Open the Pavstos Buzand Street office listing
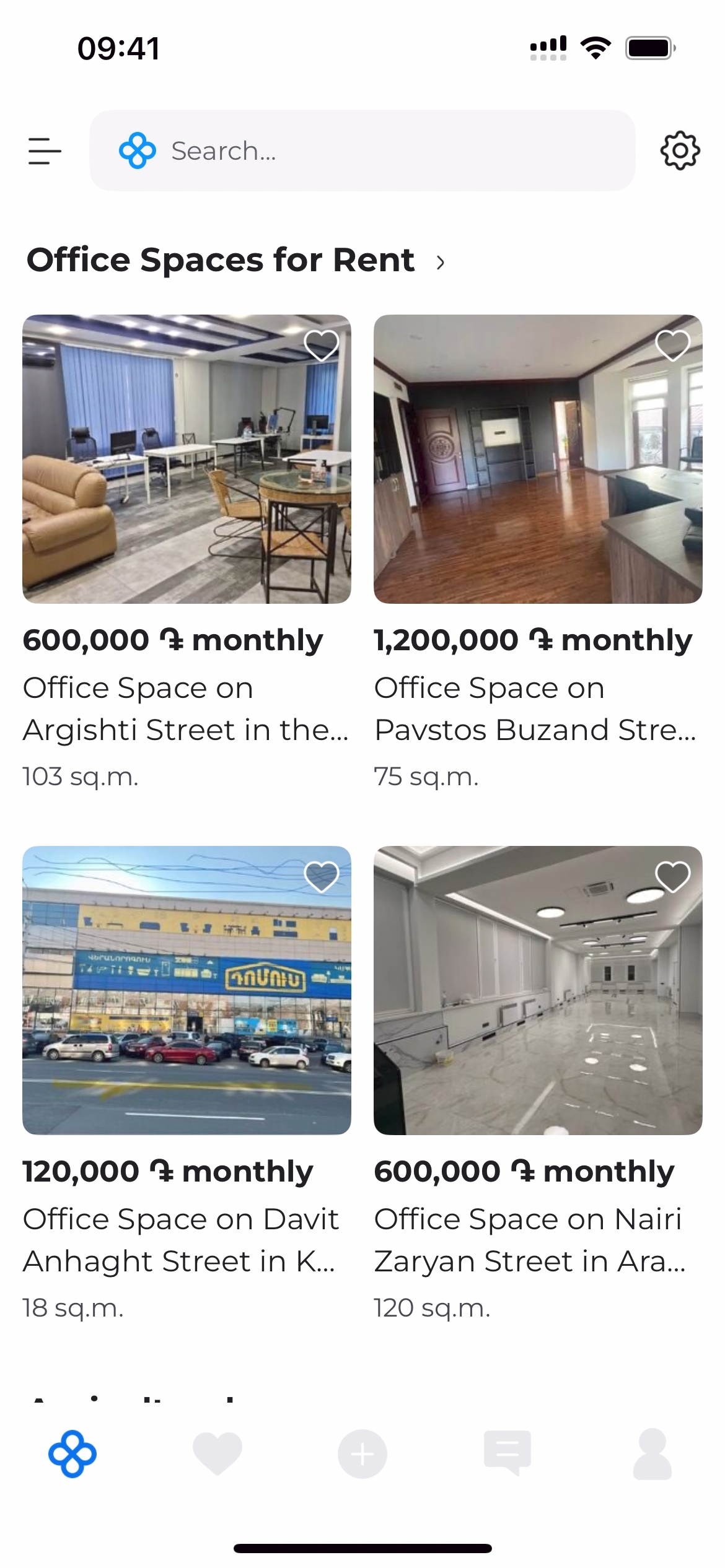725x1568 pixels. click(x=538, y=460)
